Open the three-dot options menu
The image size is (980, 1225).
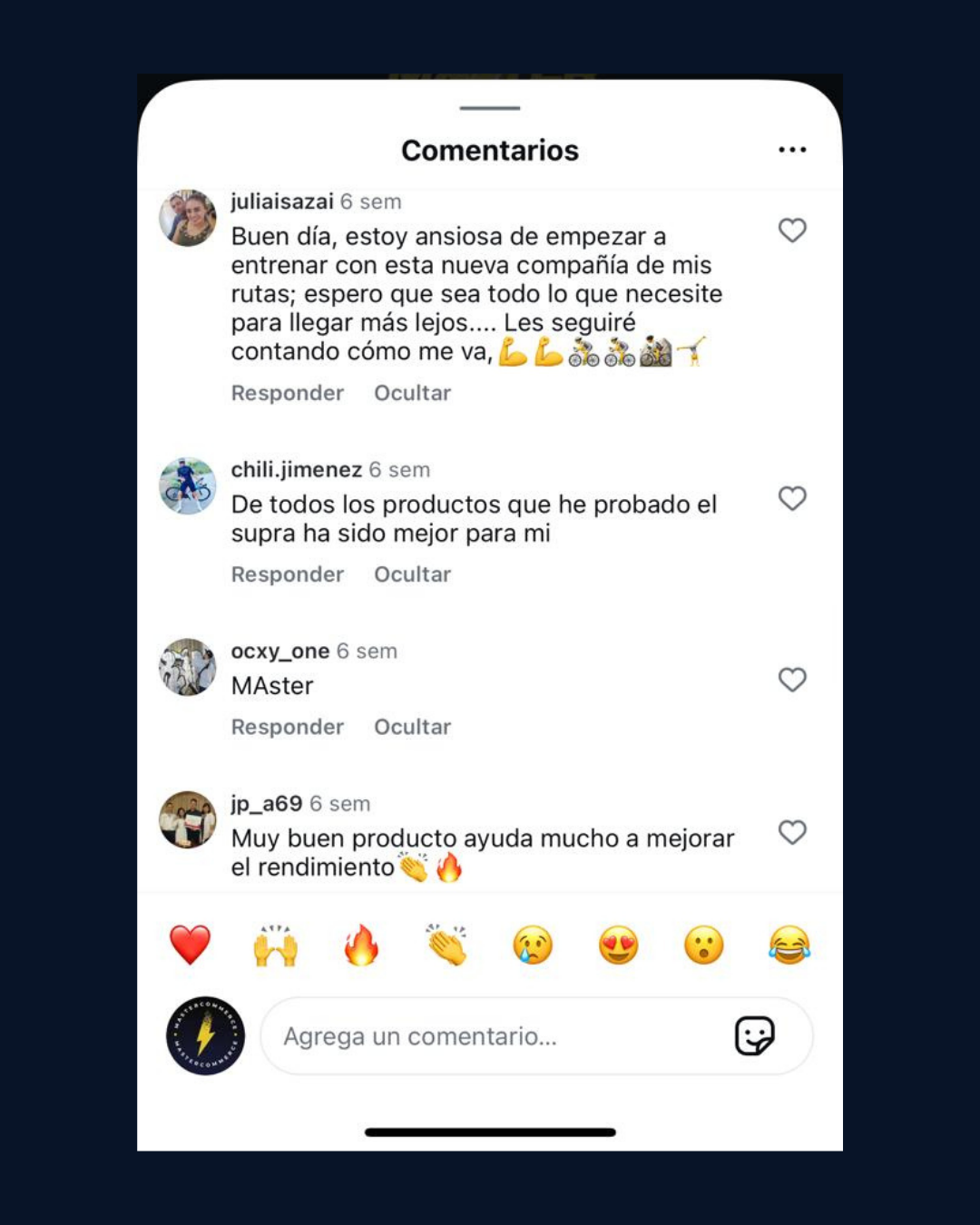tap(792, 150)
